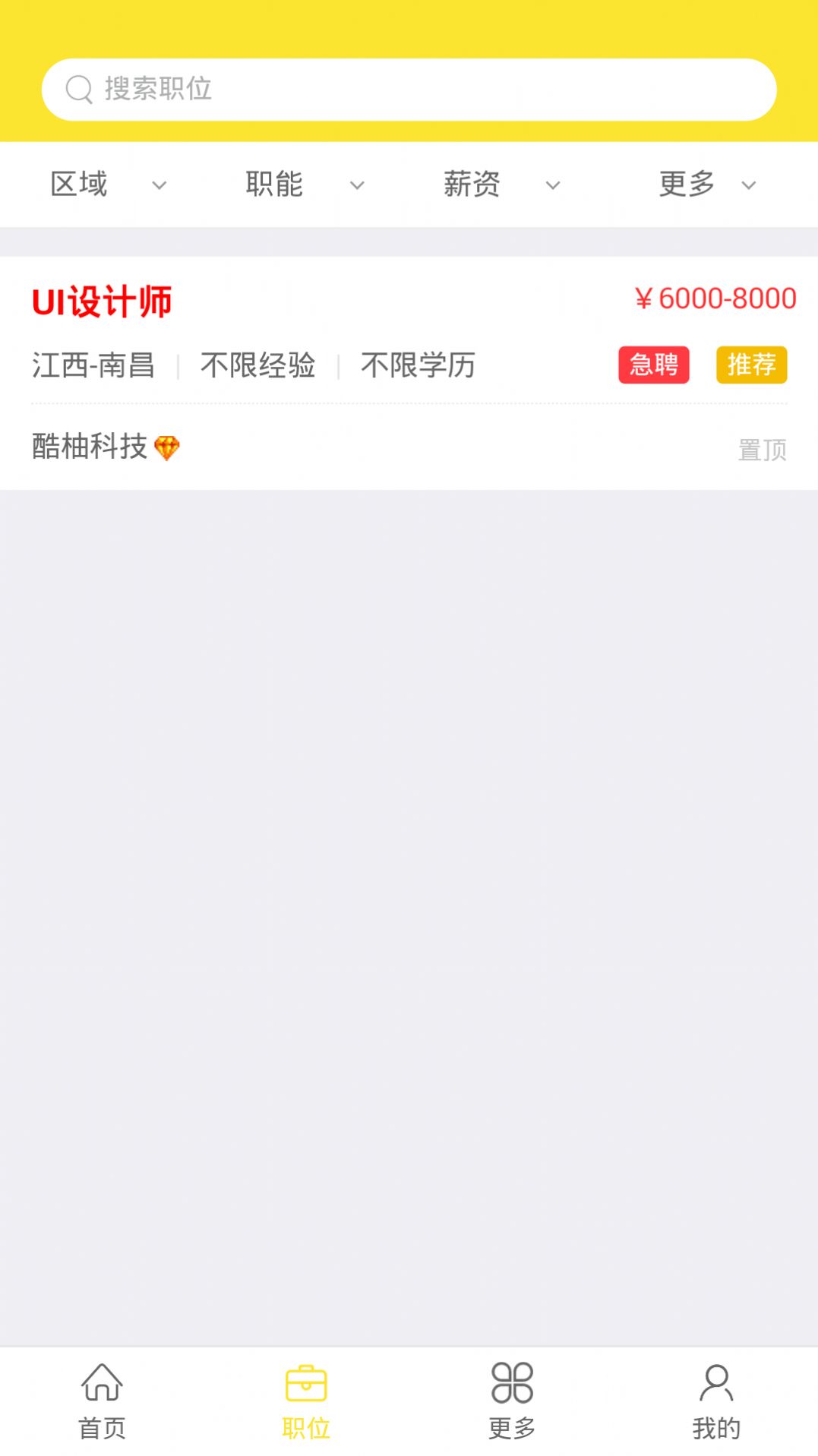The height and width of the screenshot is (1456, 818).
Task: Select the 职位 tab
Action: [x=306, y=1401]
